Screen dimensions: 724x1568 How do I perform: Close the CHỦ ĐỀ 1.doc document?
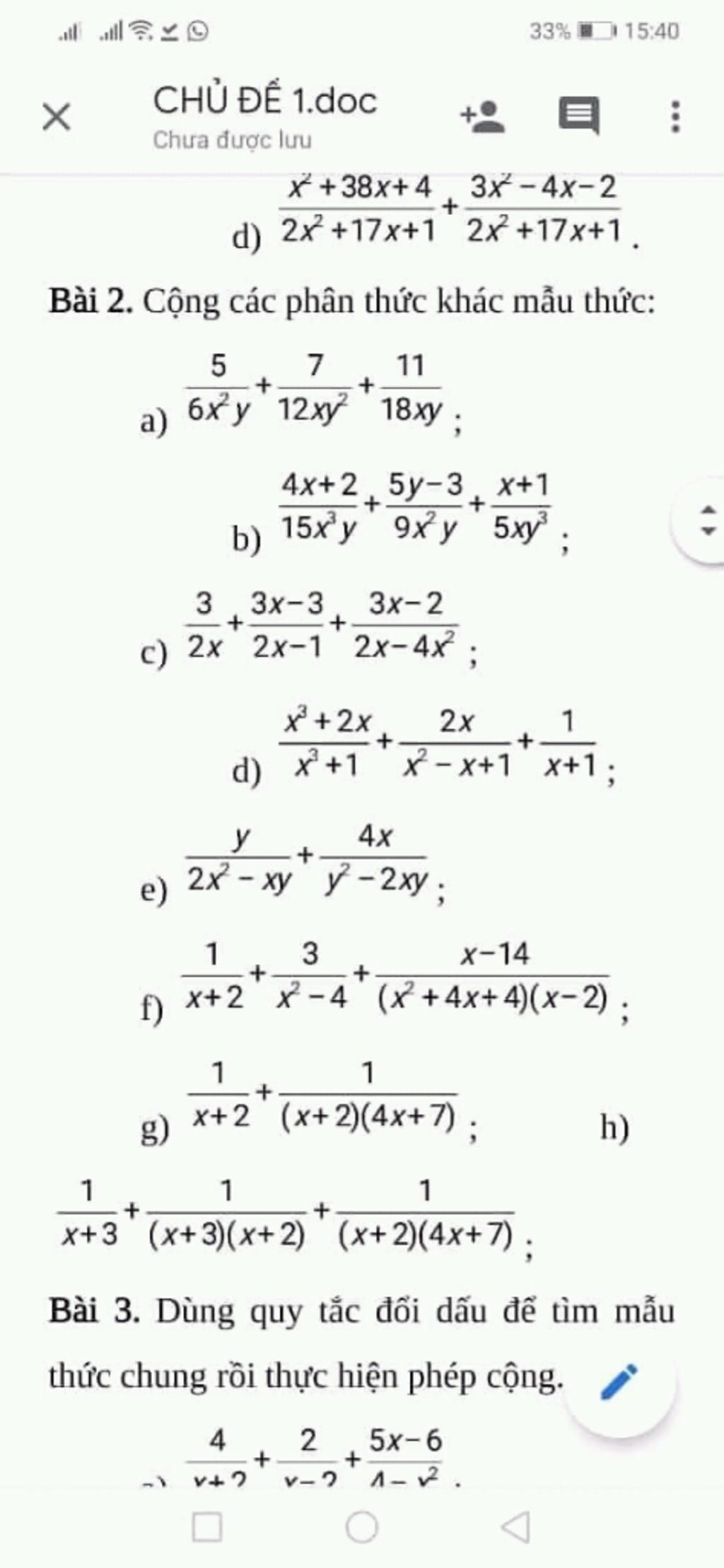coord(57,117)
